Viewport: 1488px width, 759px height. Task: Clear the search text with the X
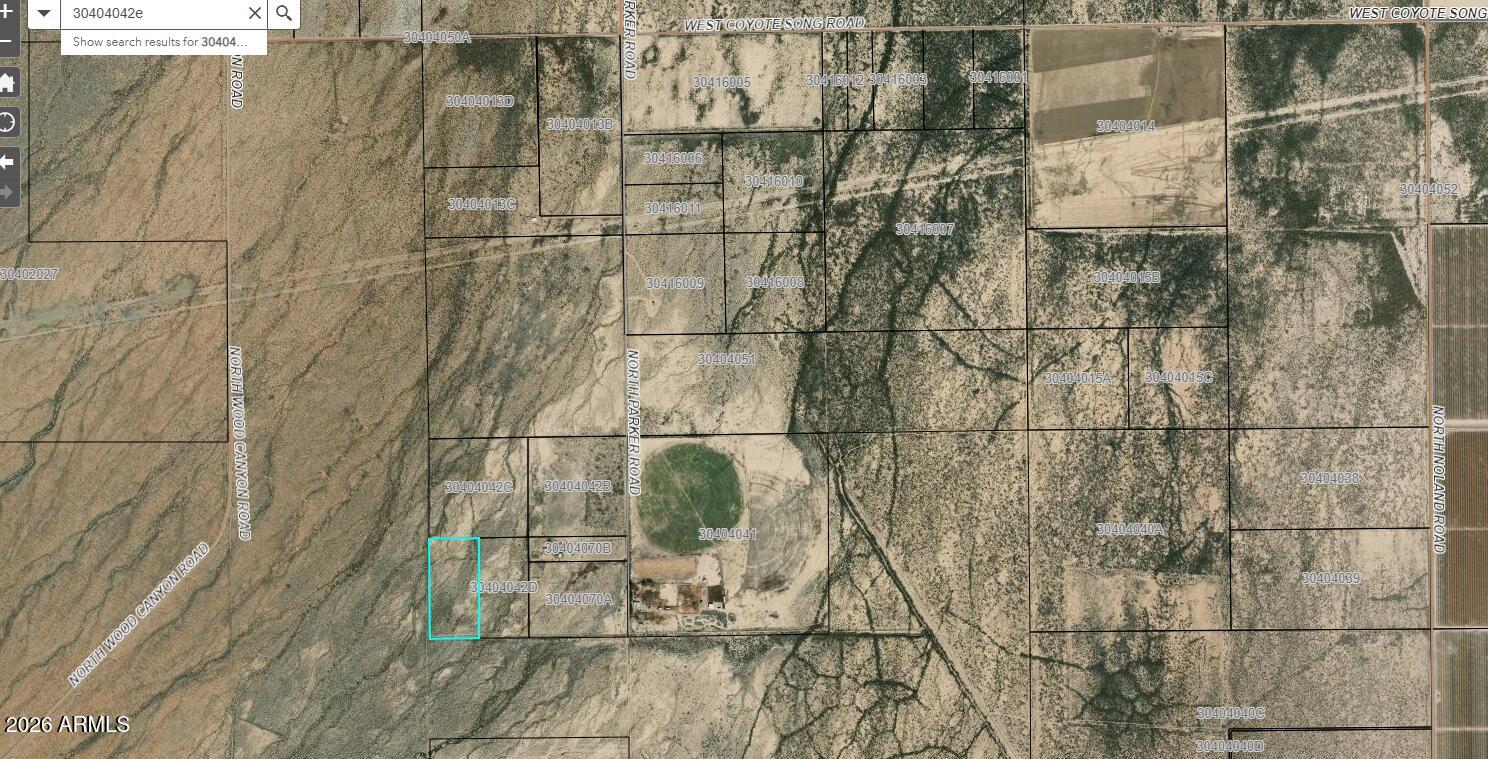(x=255, y=13)
